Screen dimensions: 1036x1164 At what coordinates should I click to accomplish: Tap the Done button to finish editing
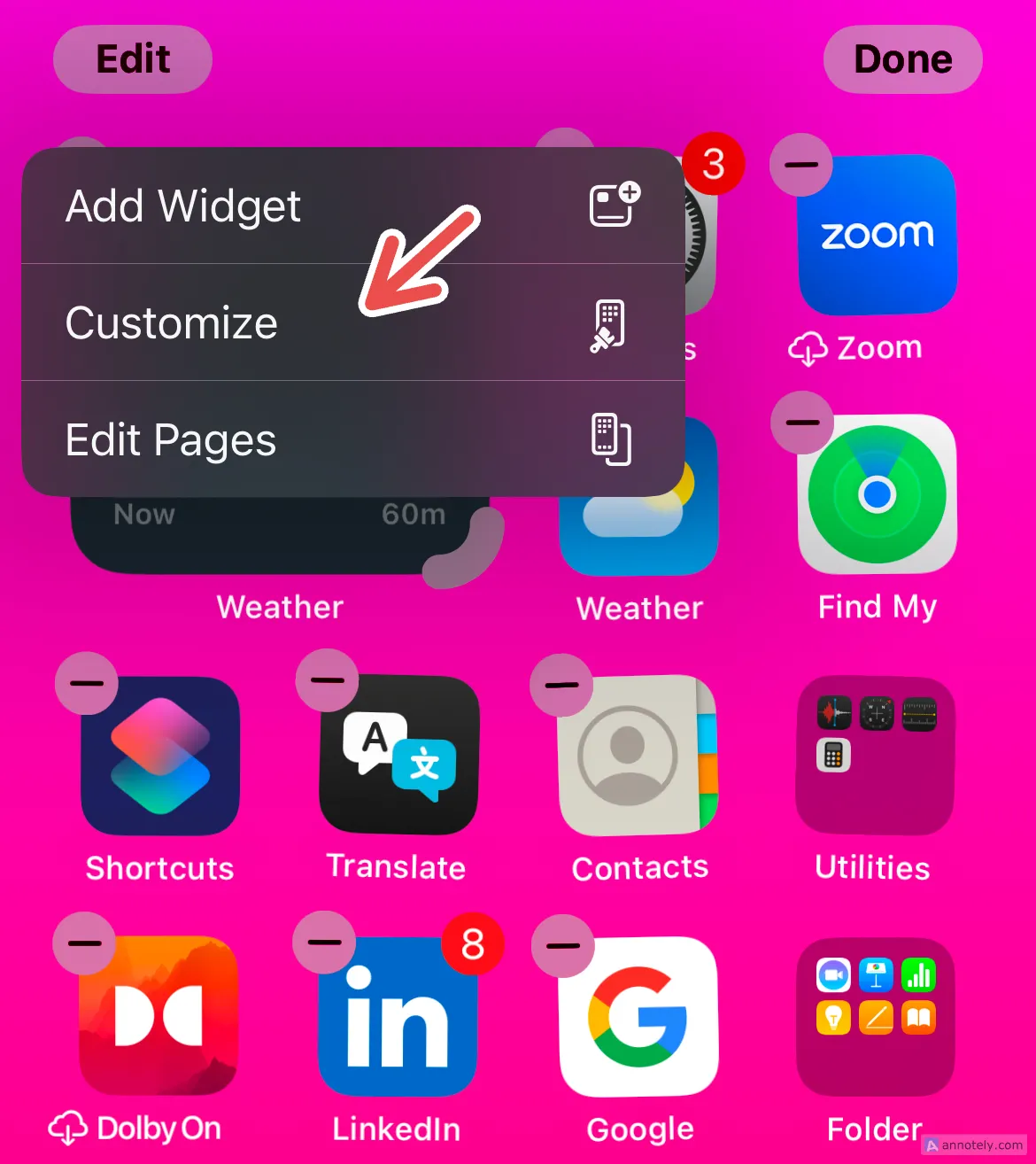[902, 59]
